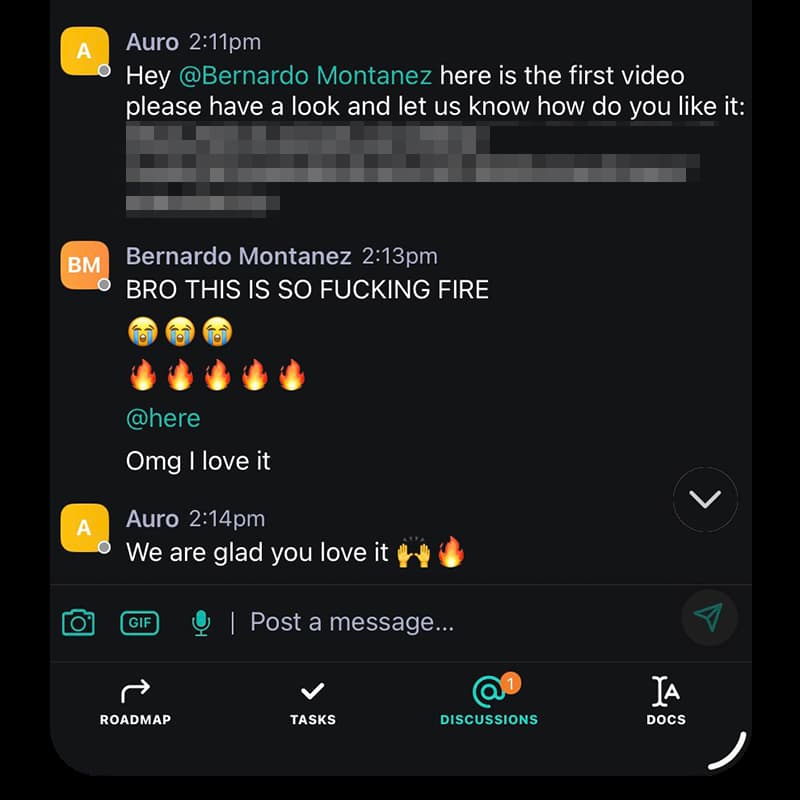Screen dimensions: 800x800
Task: Select the Discussions tab
Action: tap(488, 702)
